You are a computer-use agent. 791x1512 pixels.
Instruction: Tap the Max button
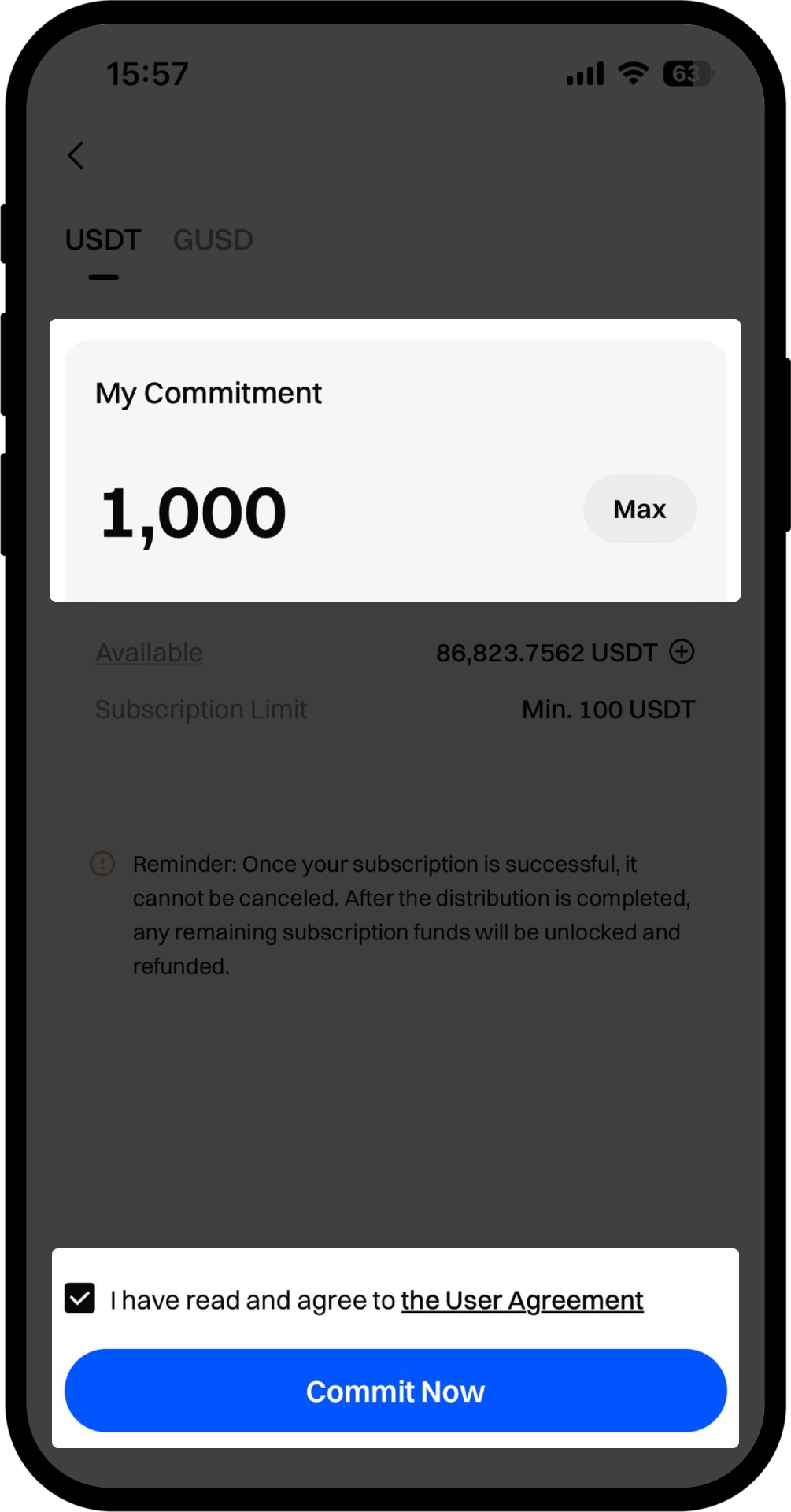coord(639,509)
